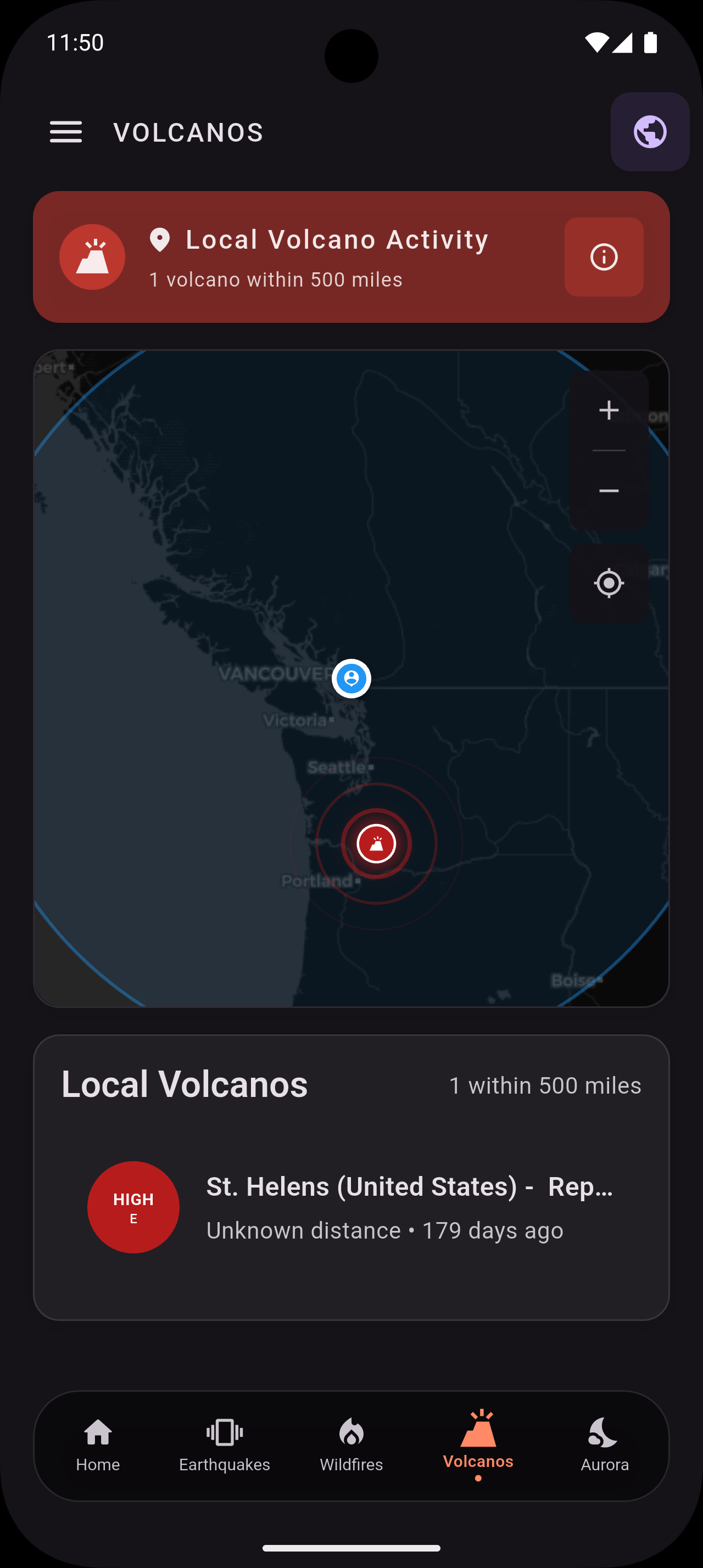The image size is (703, 1568).
Task: Center map on current location
Action: point(608,583)
